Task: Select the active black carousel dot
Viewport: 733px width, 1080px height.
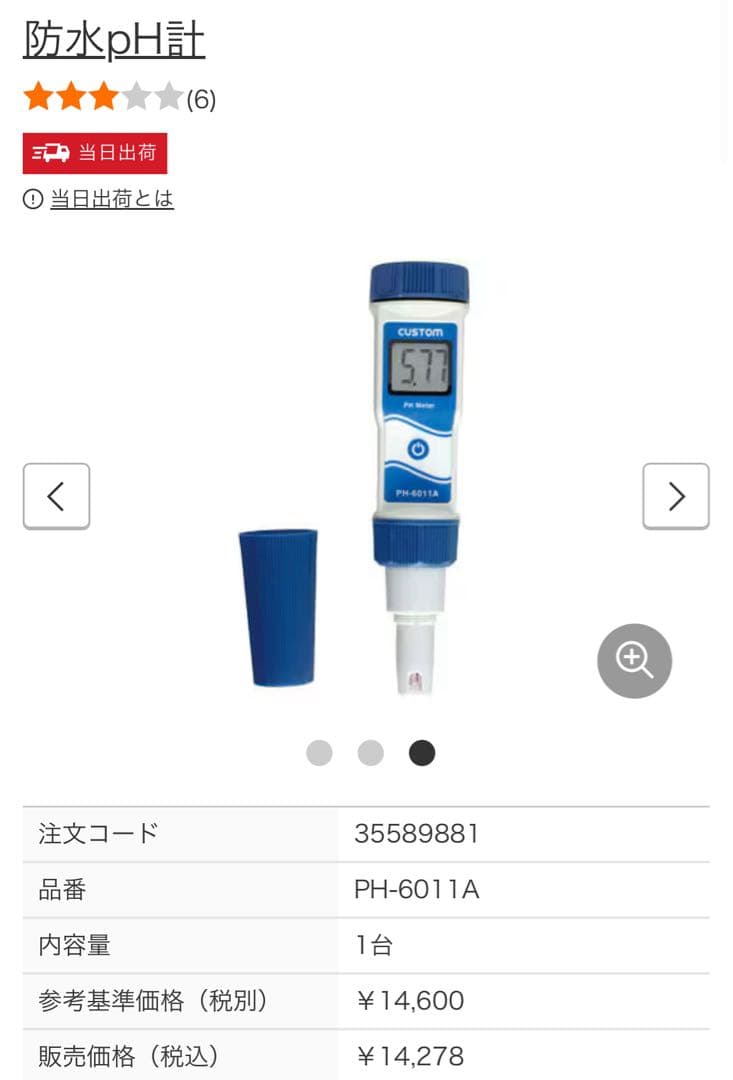Action: [x=421, y=751]
